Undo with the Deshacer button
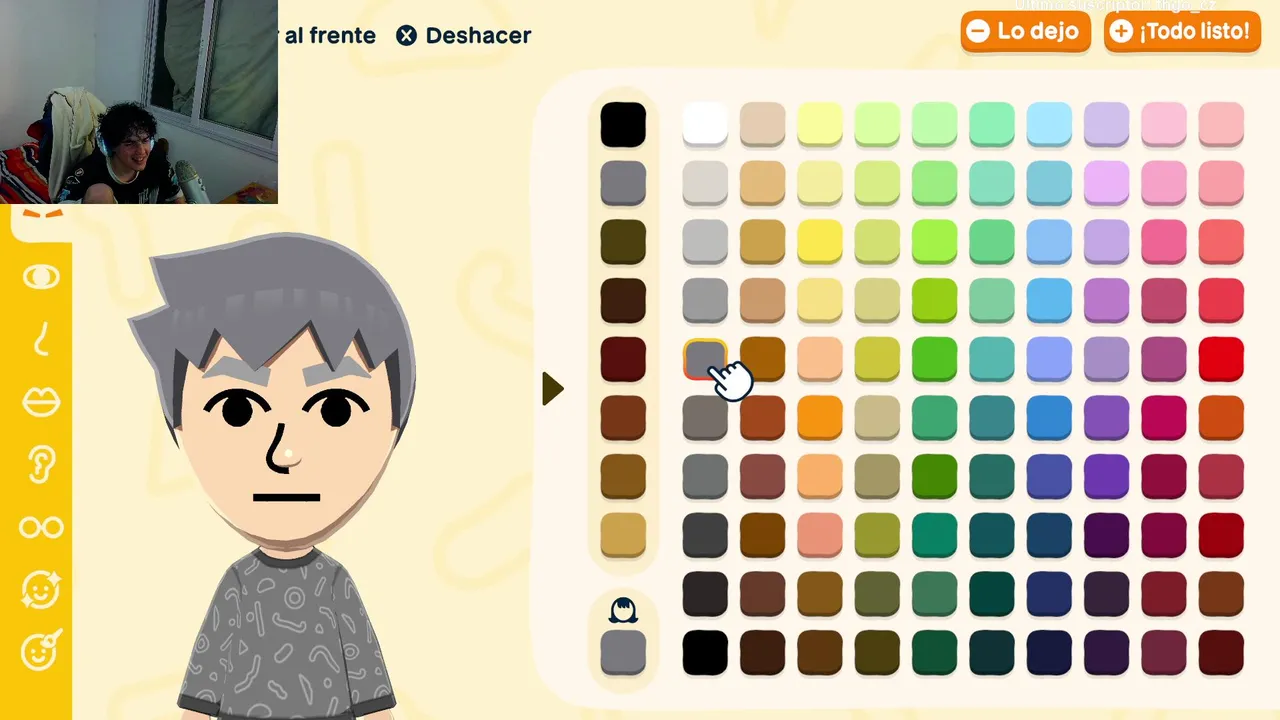 463,35
